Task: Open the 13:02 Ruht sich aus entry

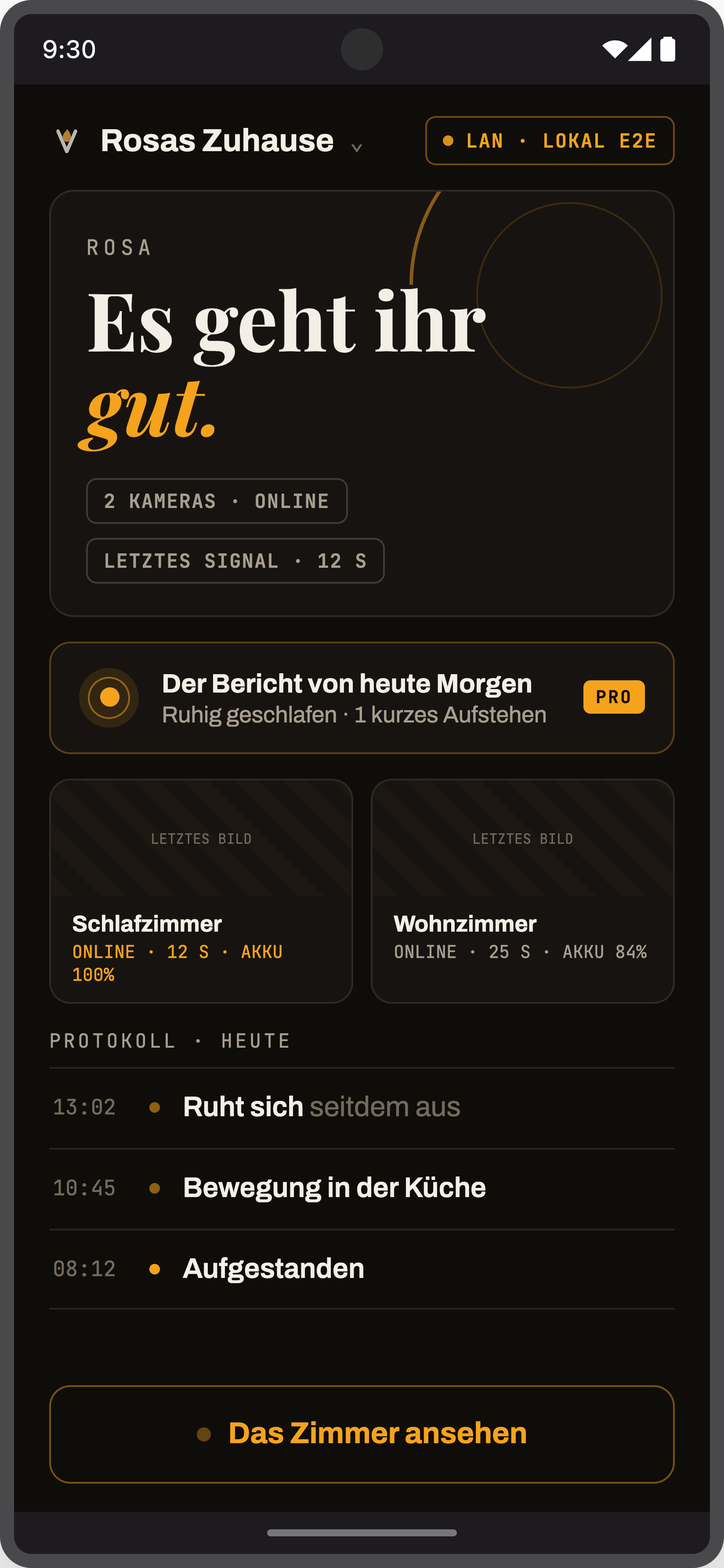Action: coord(362,1108)
